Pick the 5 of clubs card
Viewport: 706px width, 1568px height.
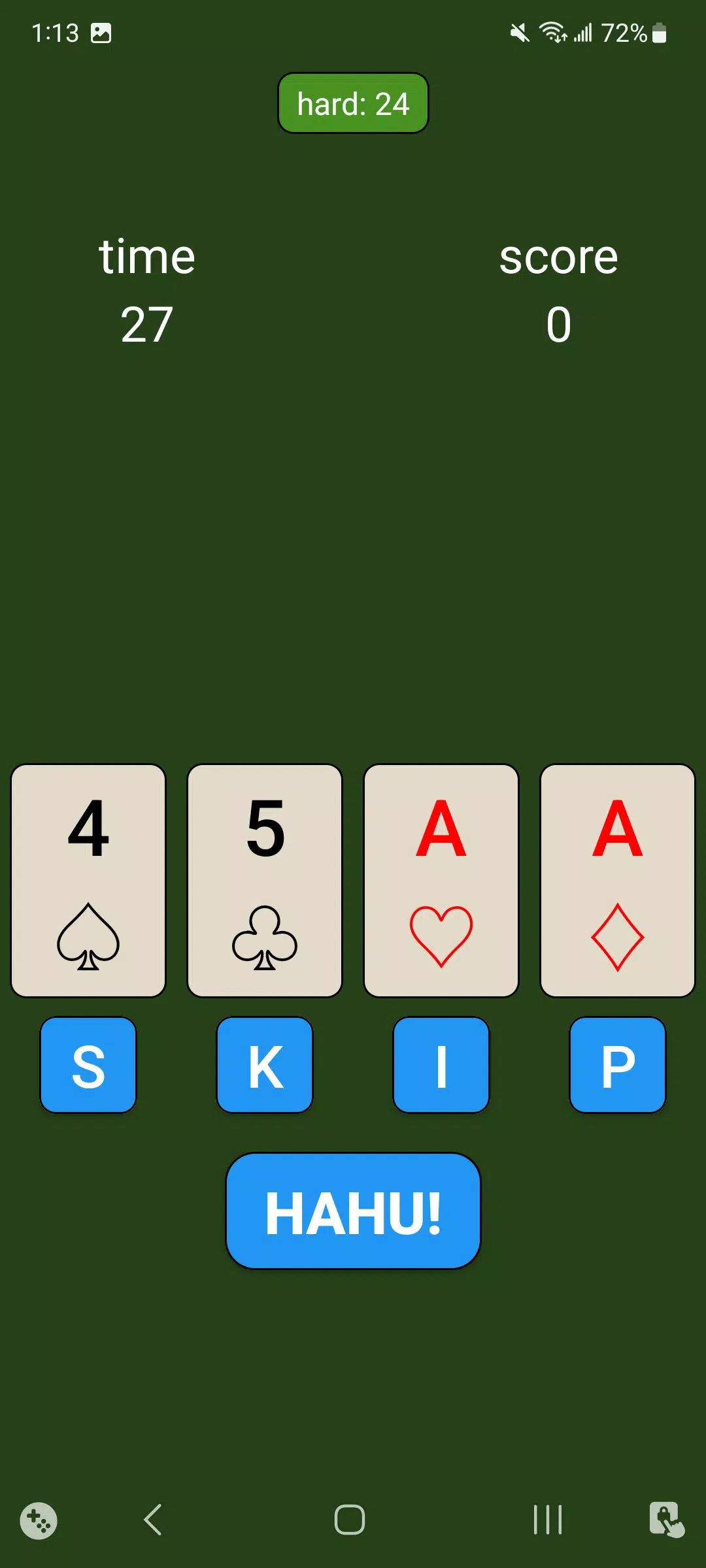(265, 881)
